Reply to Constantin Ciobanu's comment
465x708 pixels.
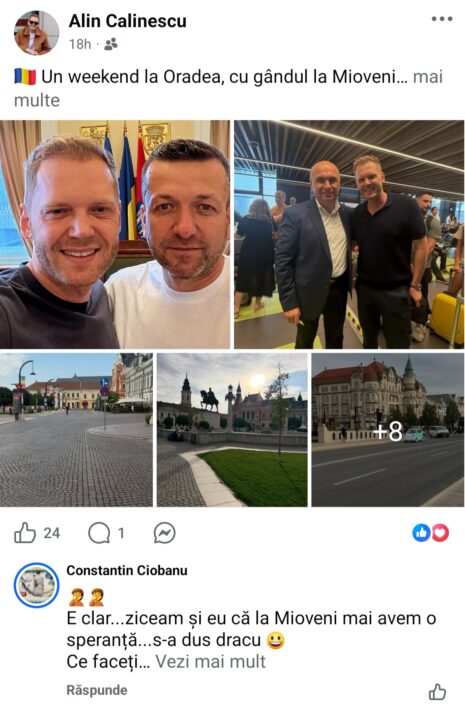pyautogui.click(x=97, y=690)
